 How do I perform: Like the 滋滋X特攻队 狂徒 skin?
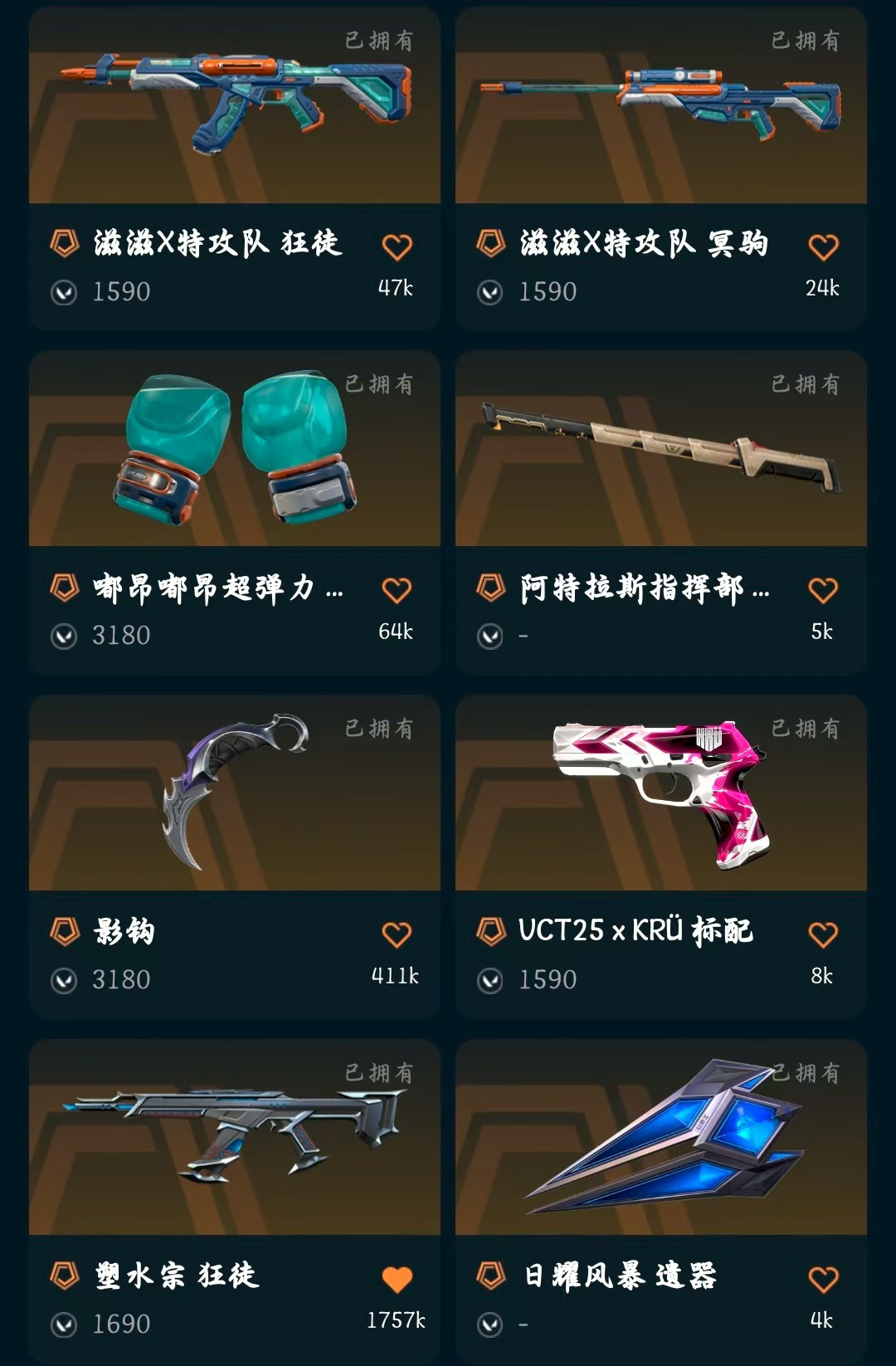click(x=397, y=246)
